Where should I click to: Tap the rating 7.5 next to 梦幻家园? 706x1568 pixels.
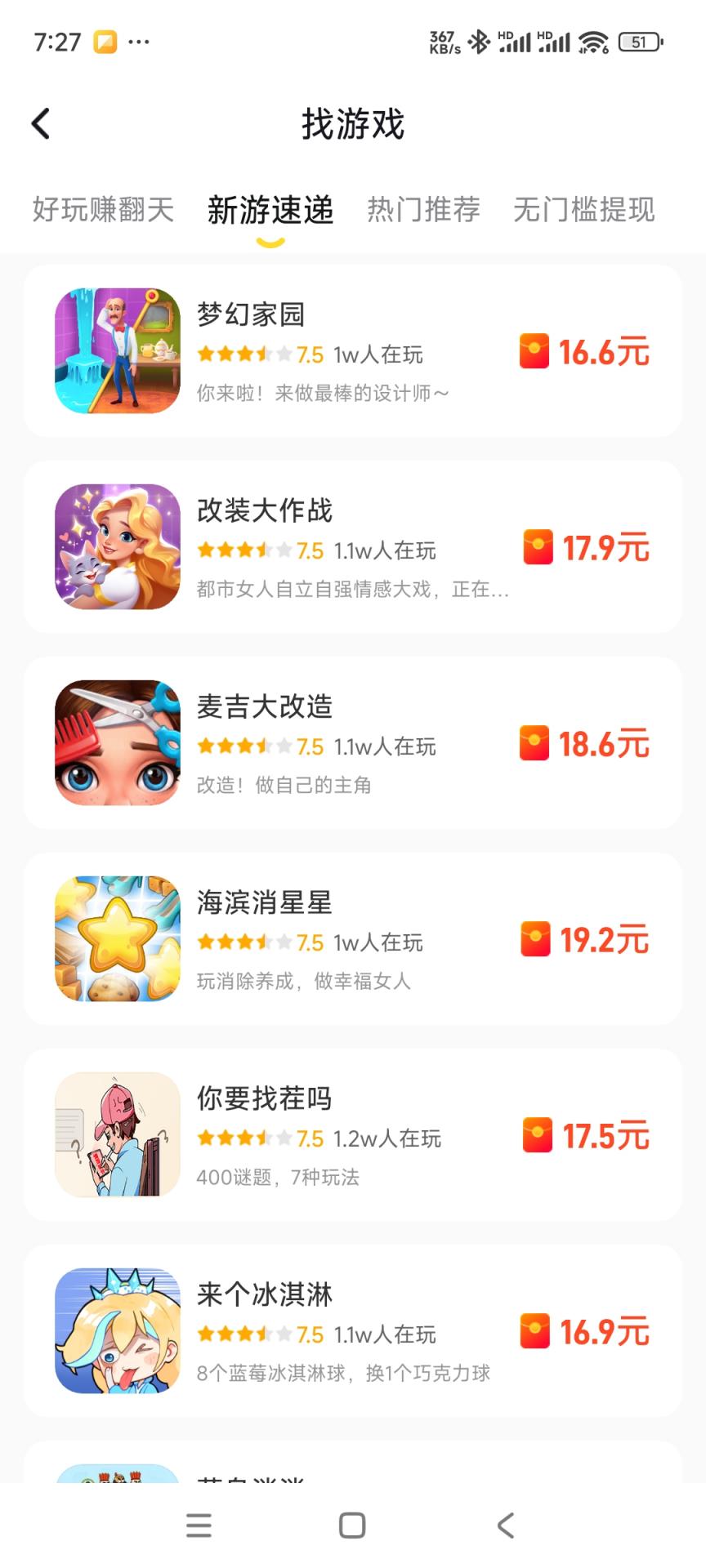click(309, 354)
